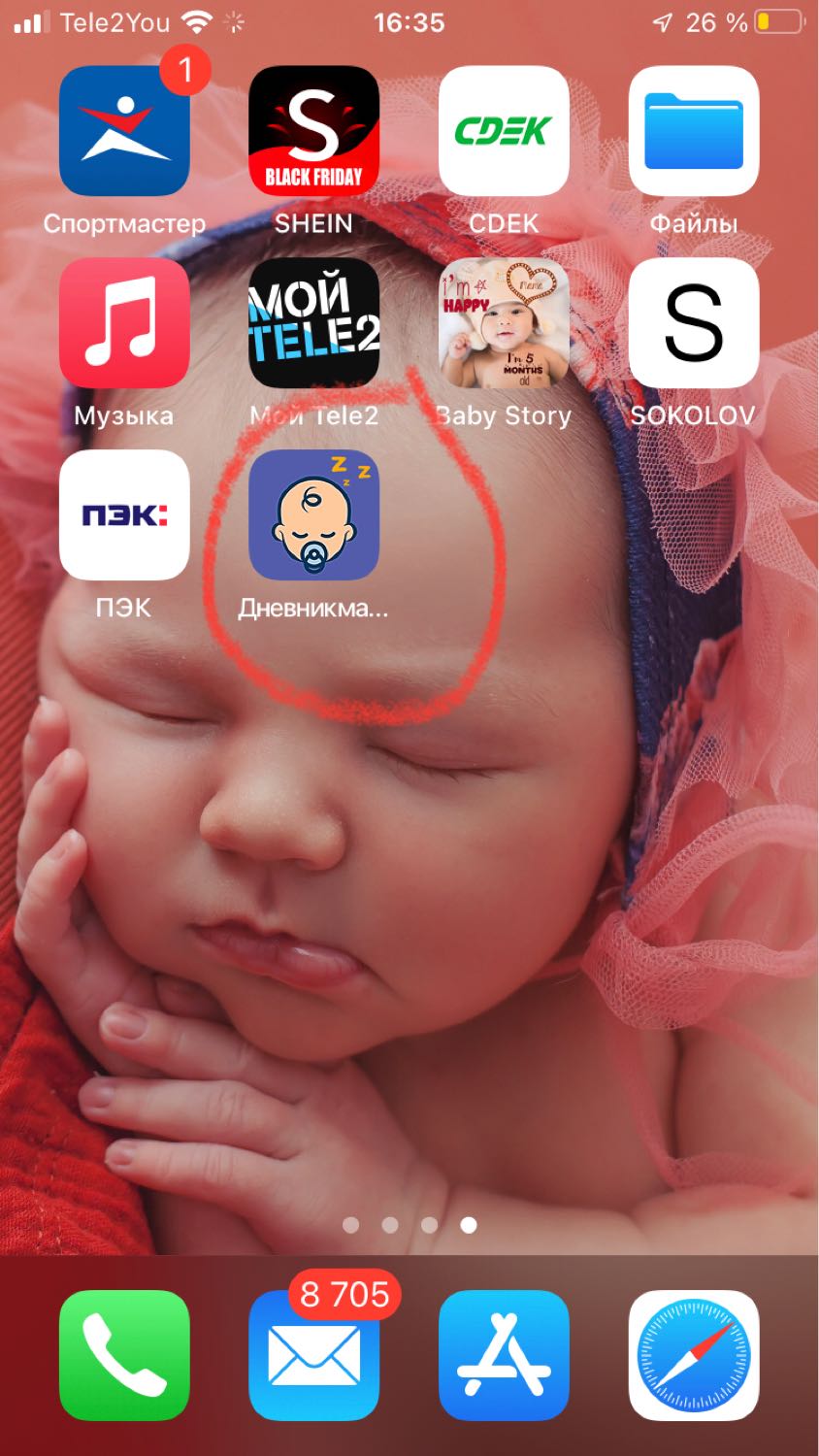Open the ПЭК app

click(124, 515)
